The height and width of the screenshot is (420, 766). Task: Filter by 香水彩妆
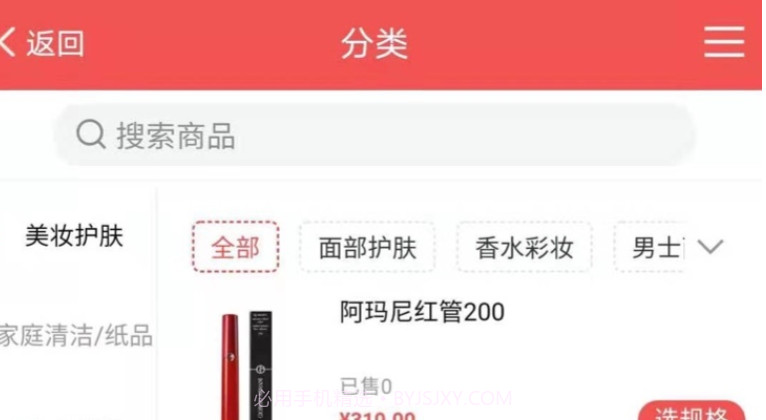[x=525, y=248]
